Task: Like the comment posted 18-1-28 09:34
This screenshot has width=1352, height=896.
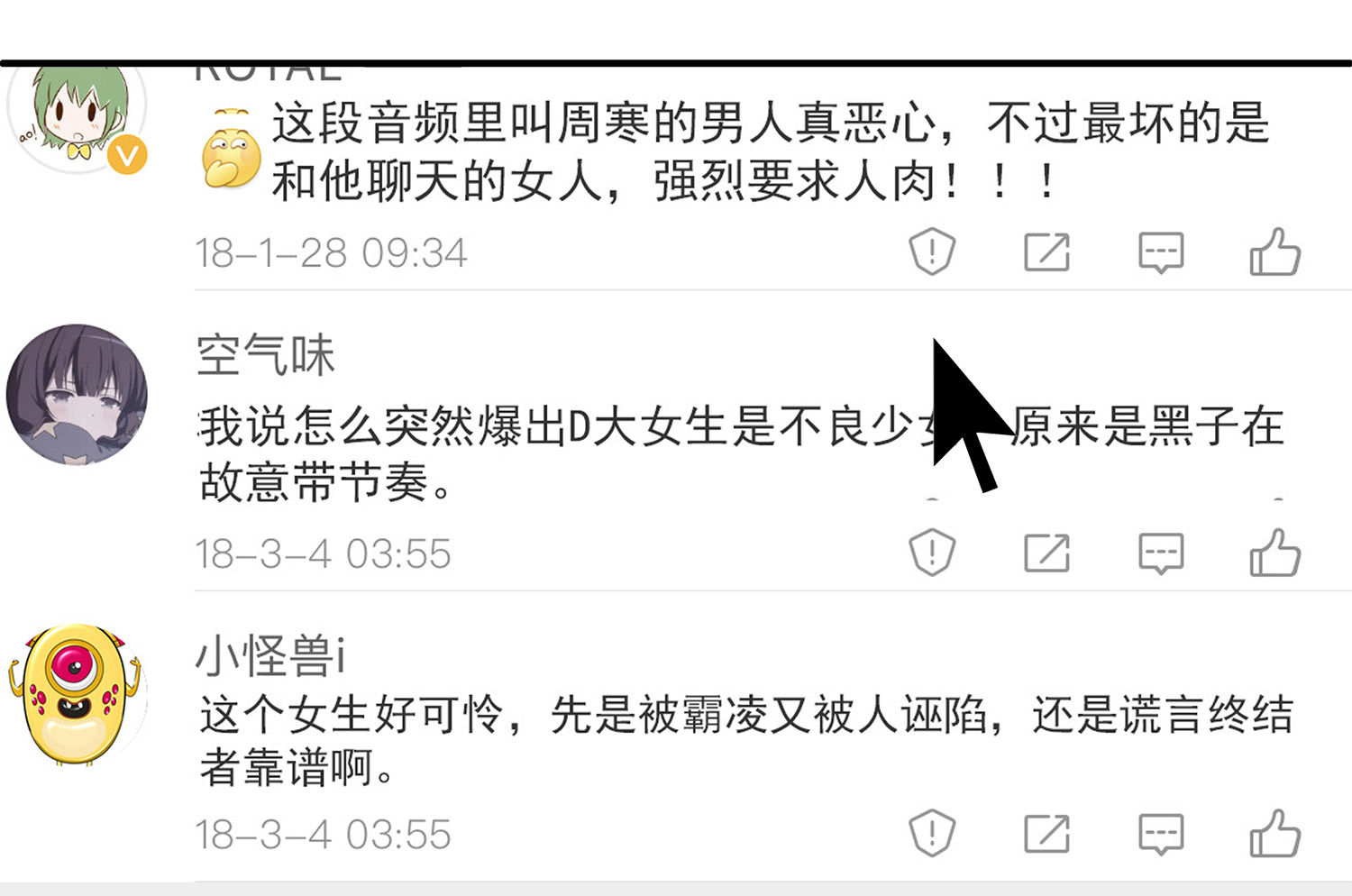Action: (1275, 251)
